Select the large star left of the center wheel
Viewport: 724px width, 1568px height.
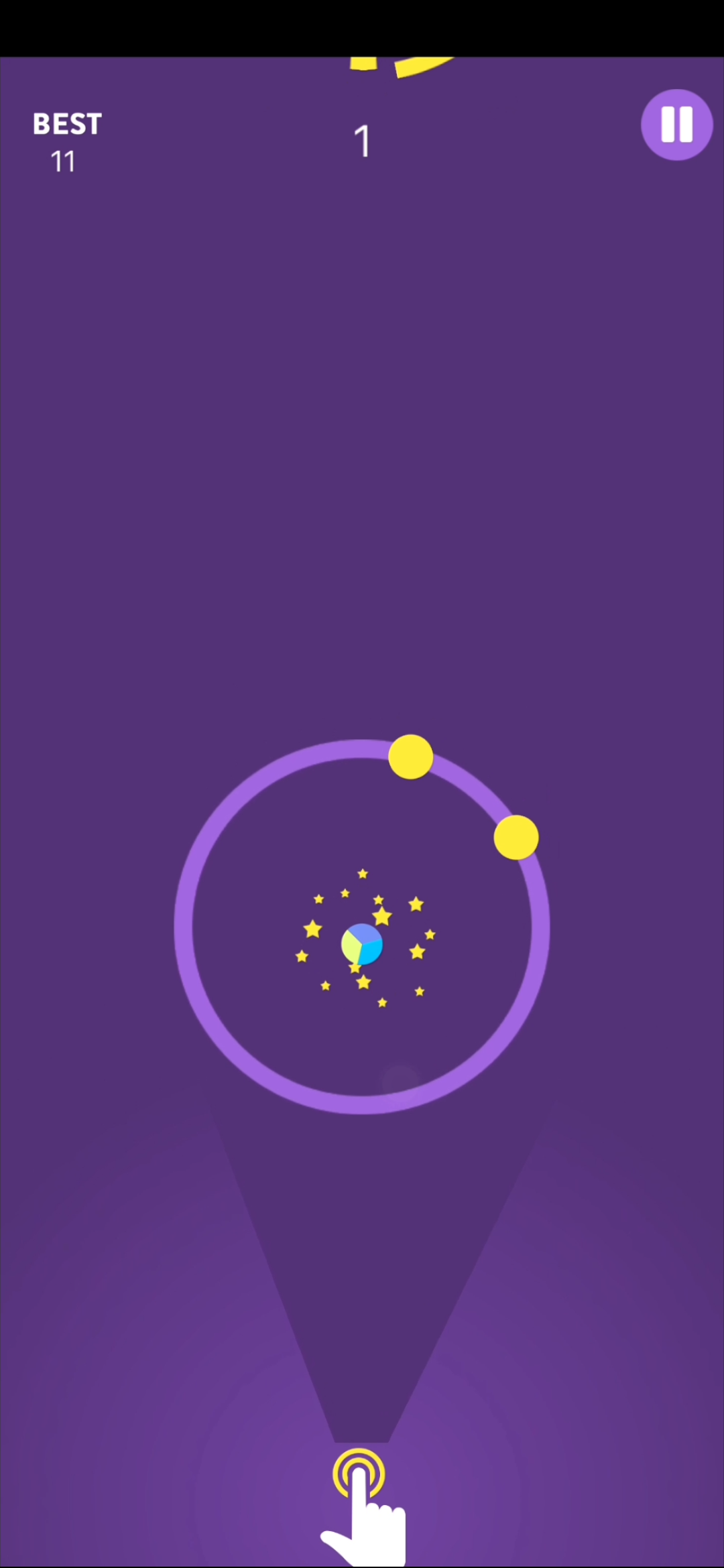(312, 929)
